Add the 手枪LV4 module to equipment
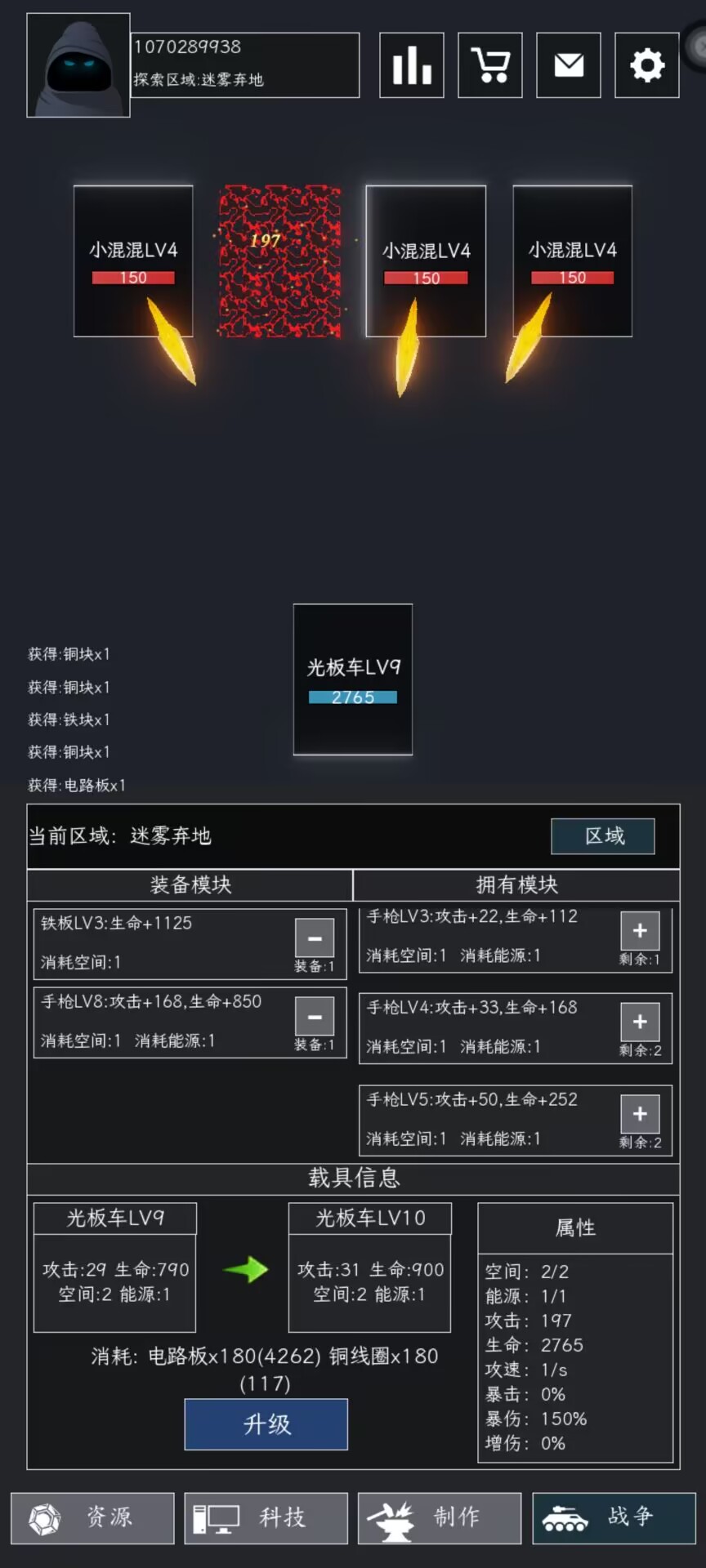Viewport: 706px width, 1568px height. coord(640,1022)
